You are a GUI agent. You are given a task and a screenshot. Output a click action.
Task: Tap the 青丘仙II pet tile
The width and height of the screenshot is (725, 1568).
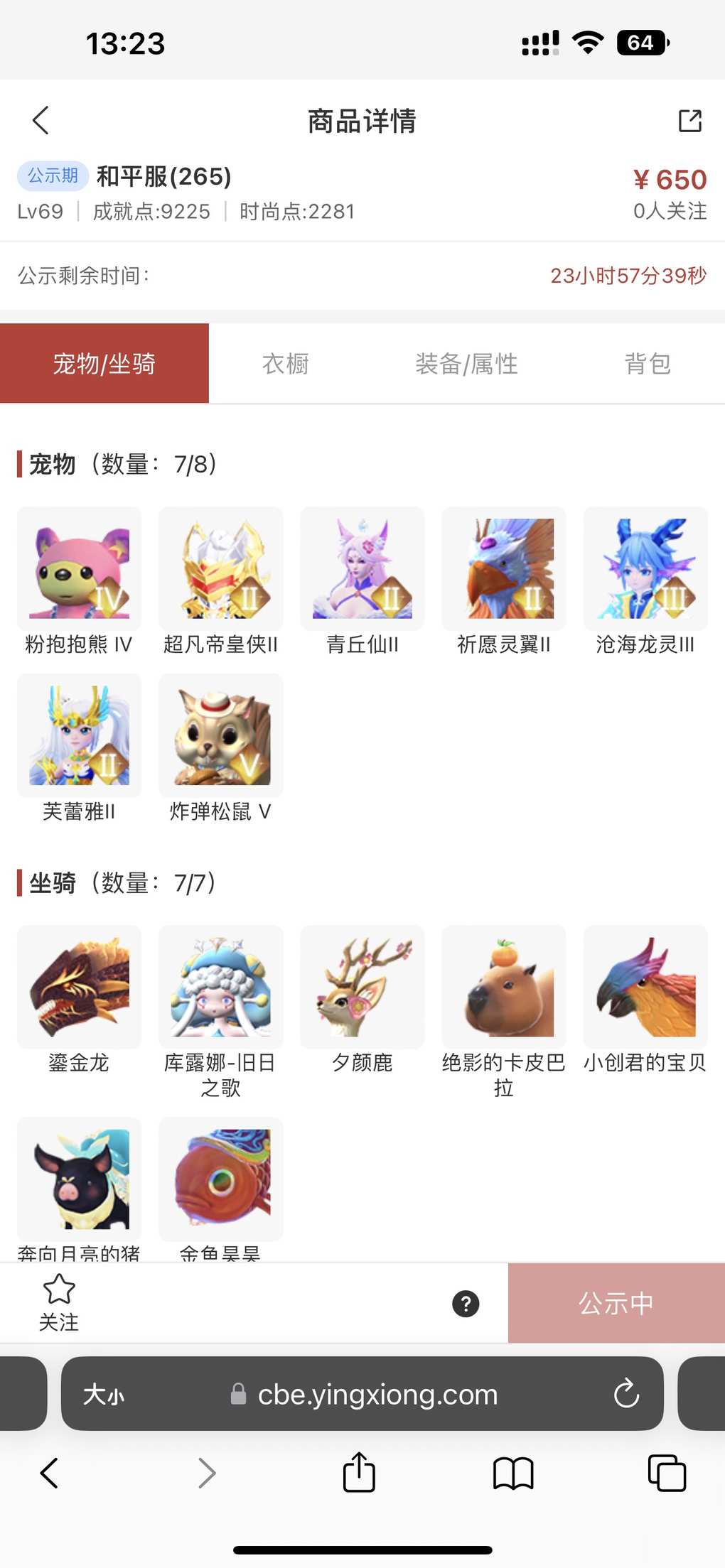(362, 569)
